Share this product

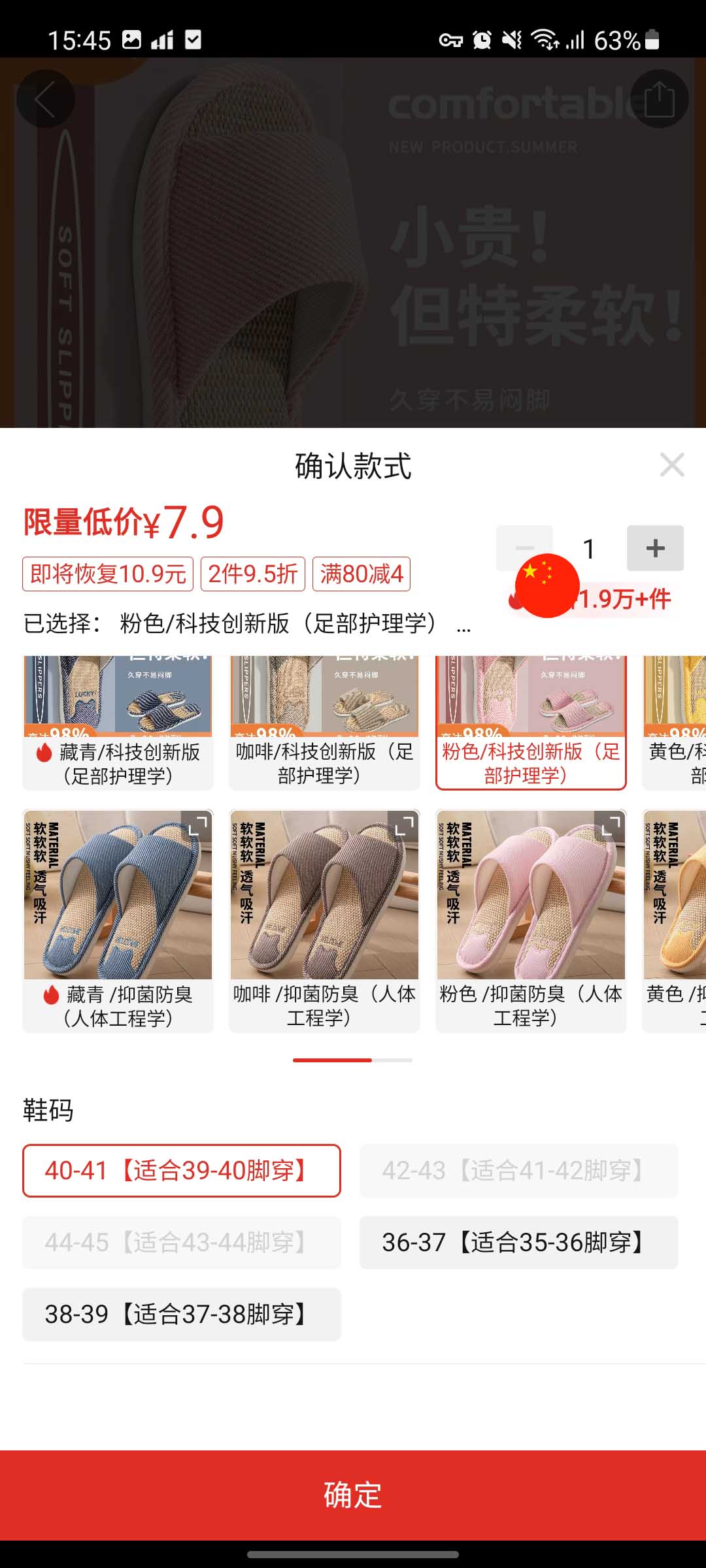coord(659,99)
